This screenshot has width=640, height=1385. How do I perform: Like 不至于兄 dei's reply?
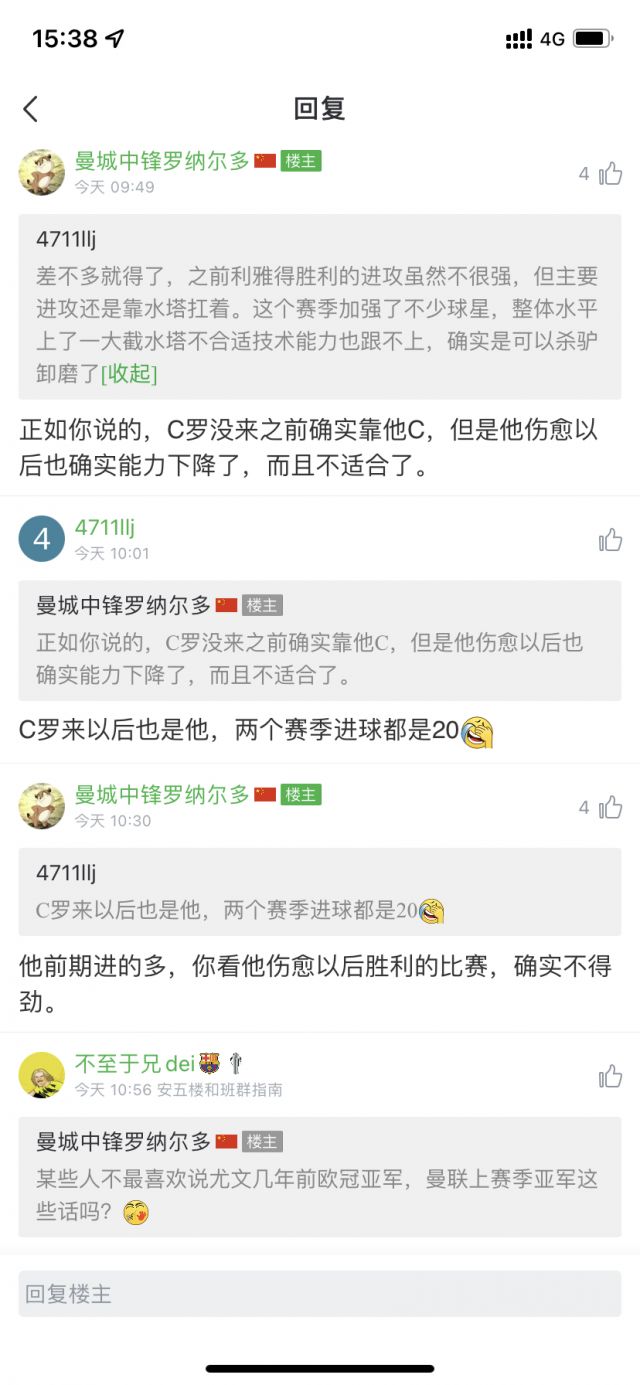610,1076
